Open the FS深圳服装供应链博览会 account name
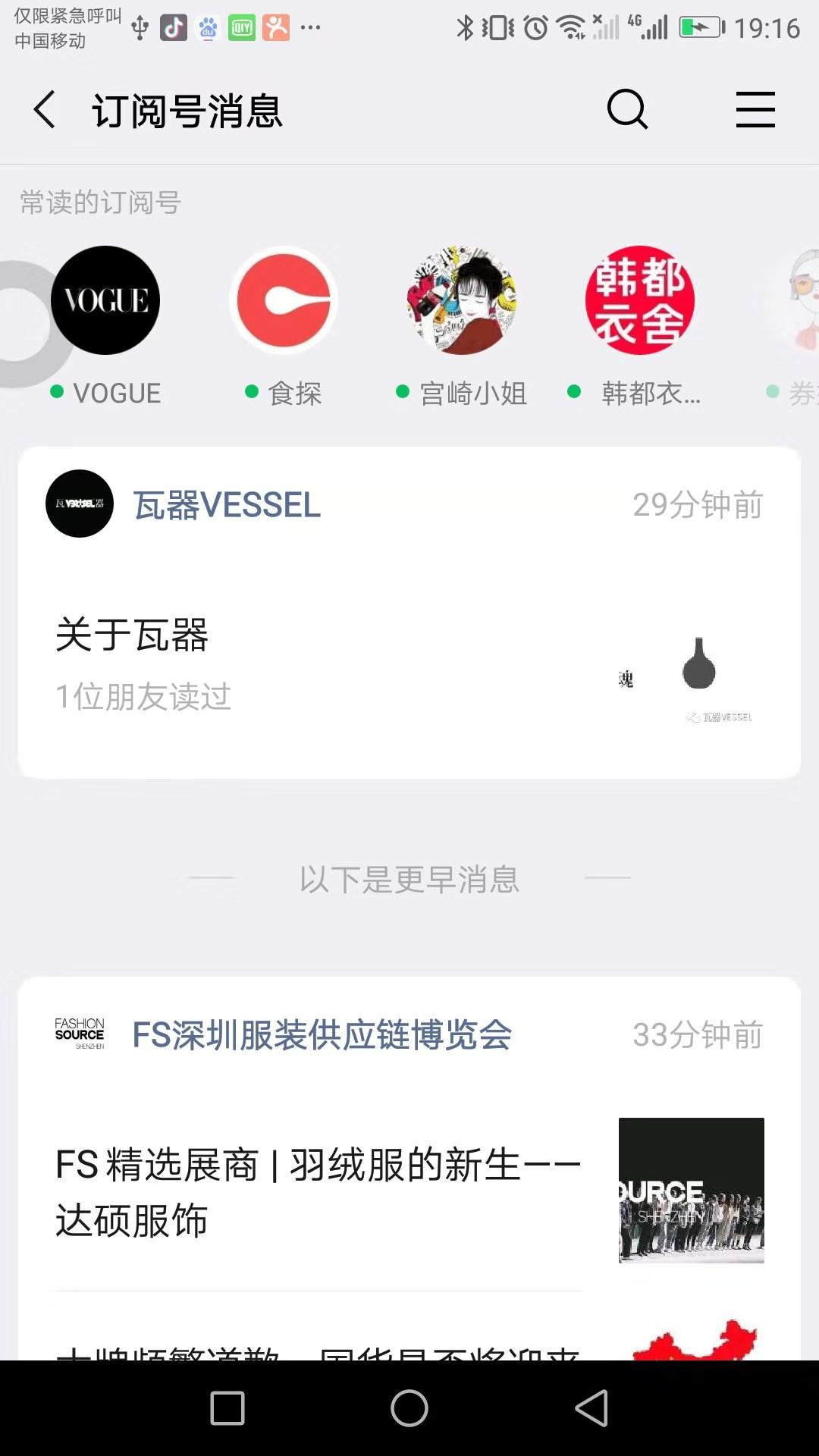 click(x=322, y=1034)
